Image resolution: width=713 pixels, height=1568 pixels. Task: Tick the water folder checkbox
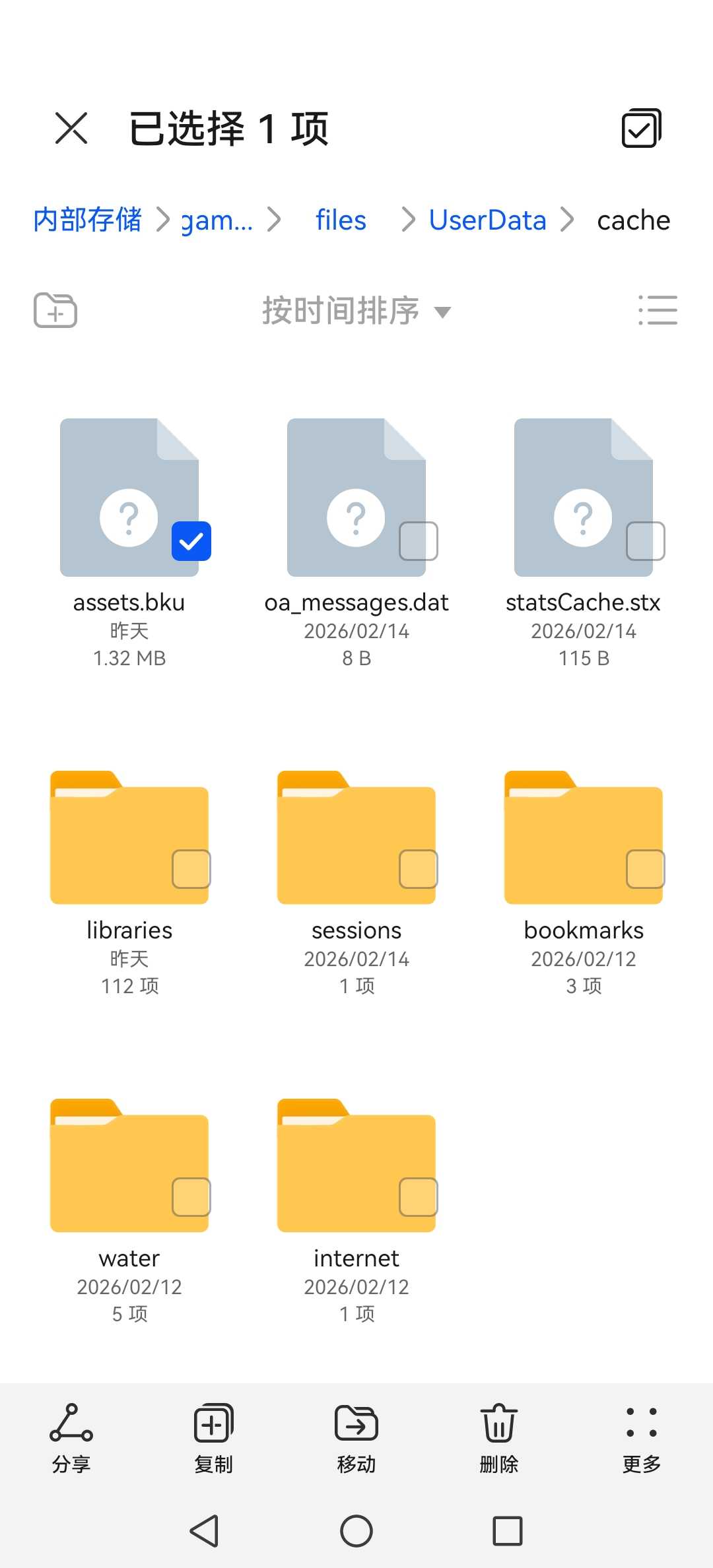click(191, 1197)
